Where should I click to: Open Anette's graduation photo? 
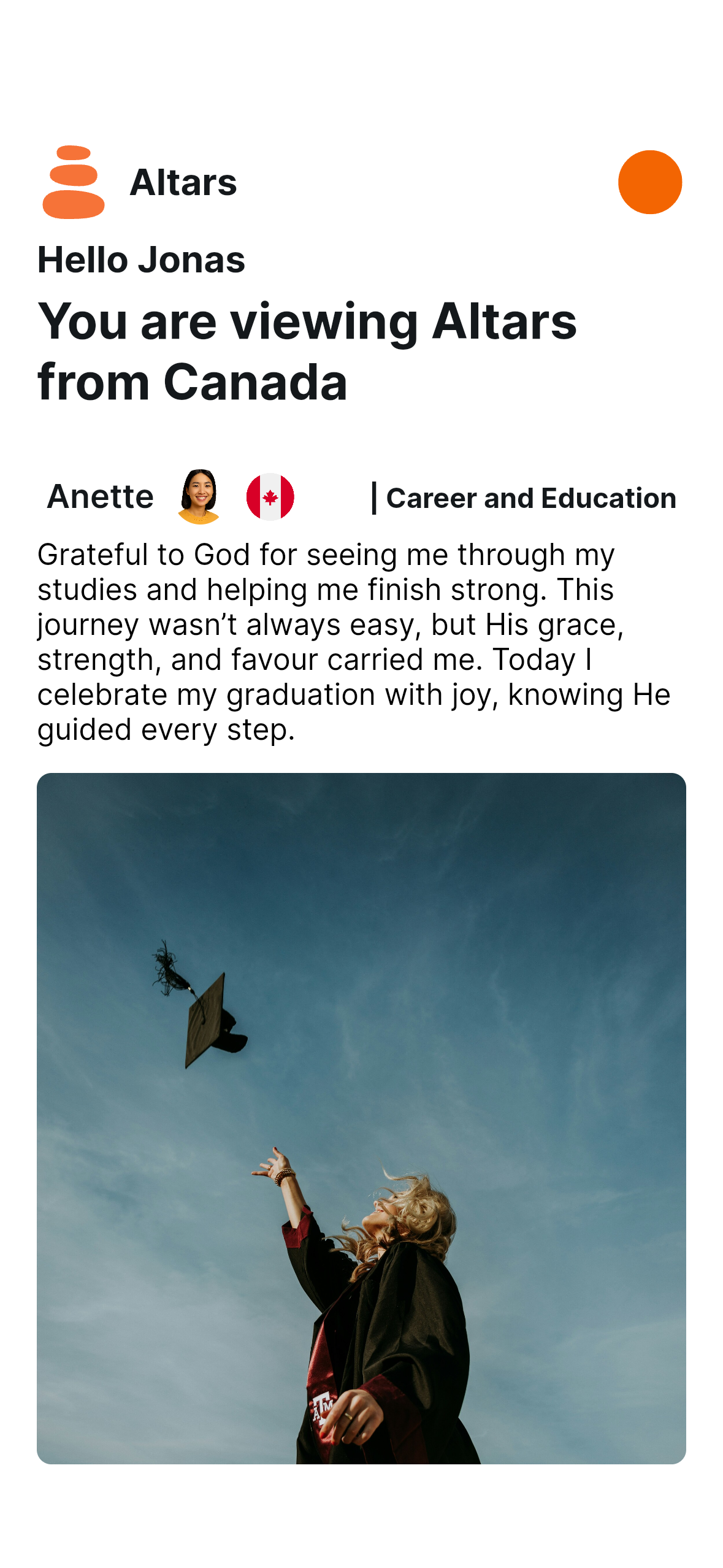[x=361, y=1118]
